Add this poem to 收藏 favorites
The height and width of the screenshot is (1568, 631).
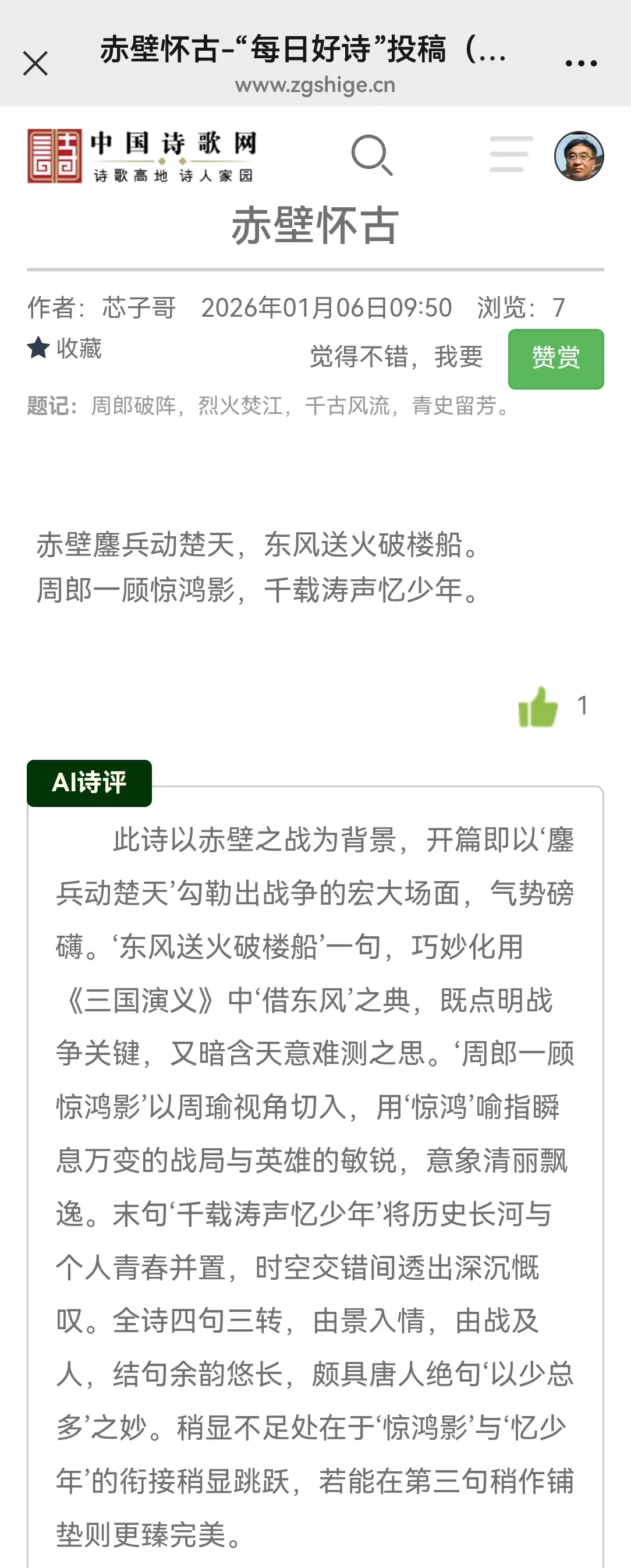[x=65, y=348]
